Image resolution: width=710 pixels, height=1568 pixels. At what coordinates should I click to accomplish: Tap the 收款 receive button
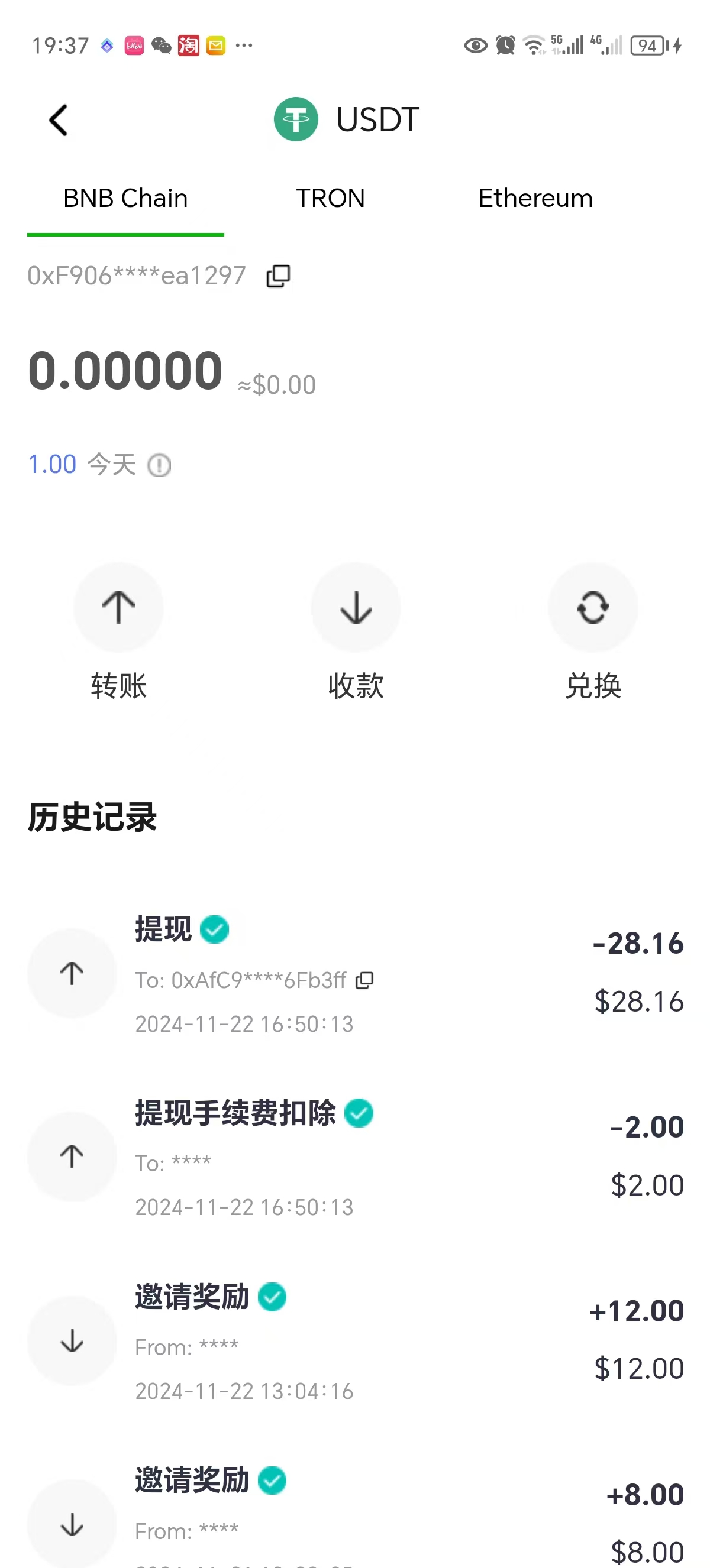[356, 632]
